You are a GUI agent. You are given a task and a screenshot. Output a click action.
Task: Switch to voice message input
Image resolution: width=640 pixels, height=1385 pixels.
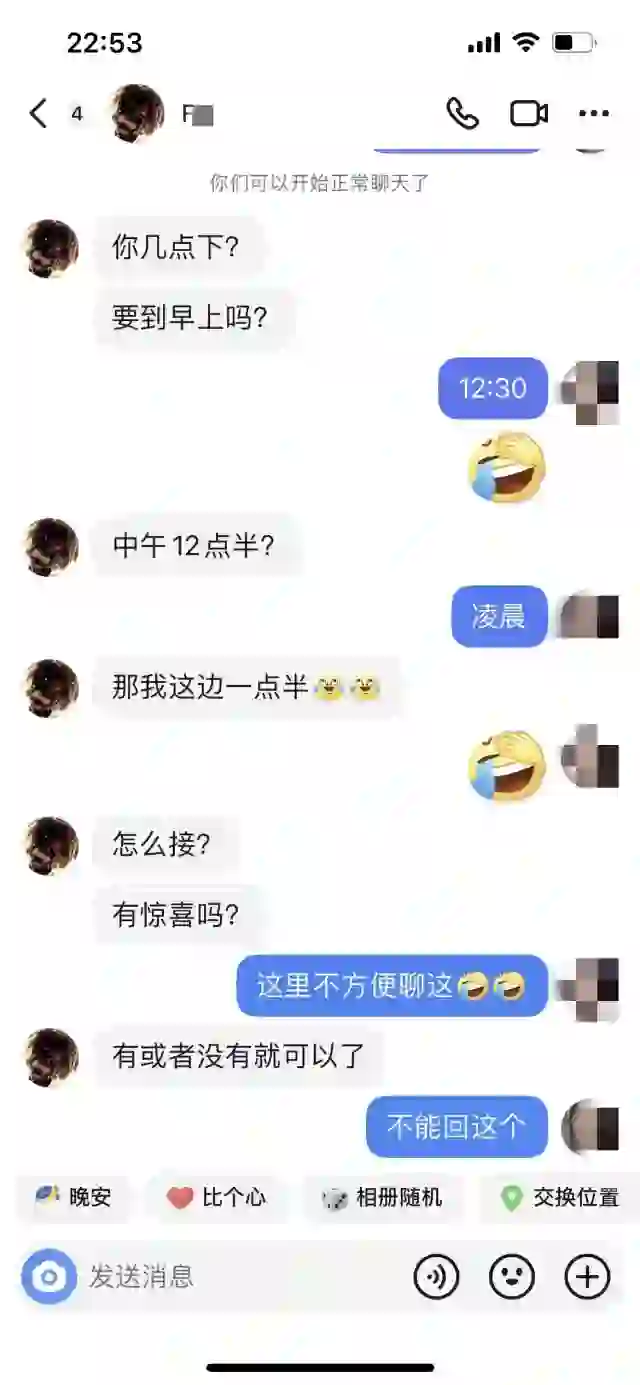437,1277
